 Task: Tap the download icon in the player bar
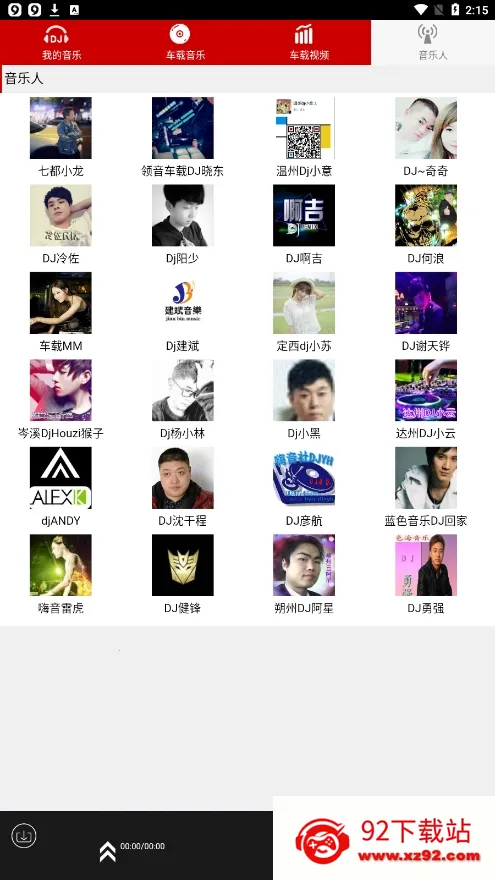pos(24,836)
